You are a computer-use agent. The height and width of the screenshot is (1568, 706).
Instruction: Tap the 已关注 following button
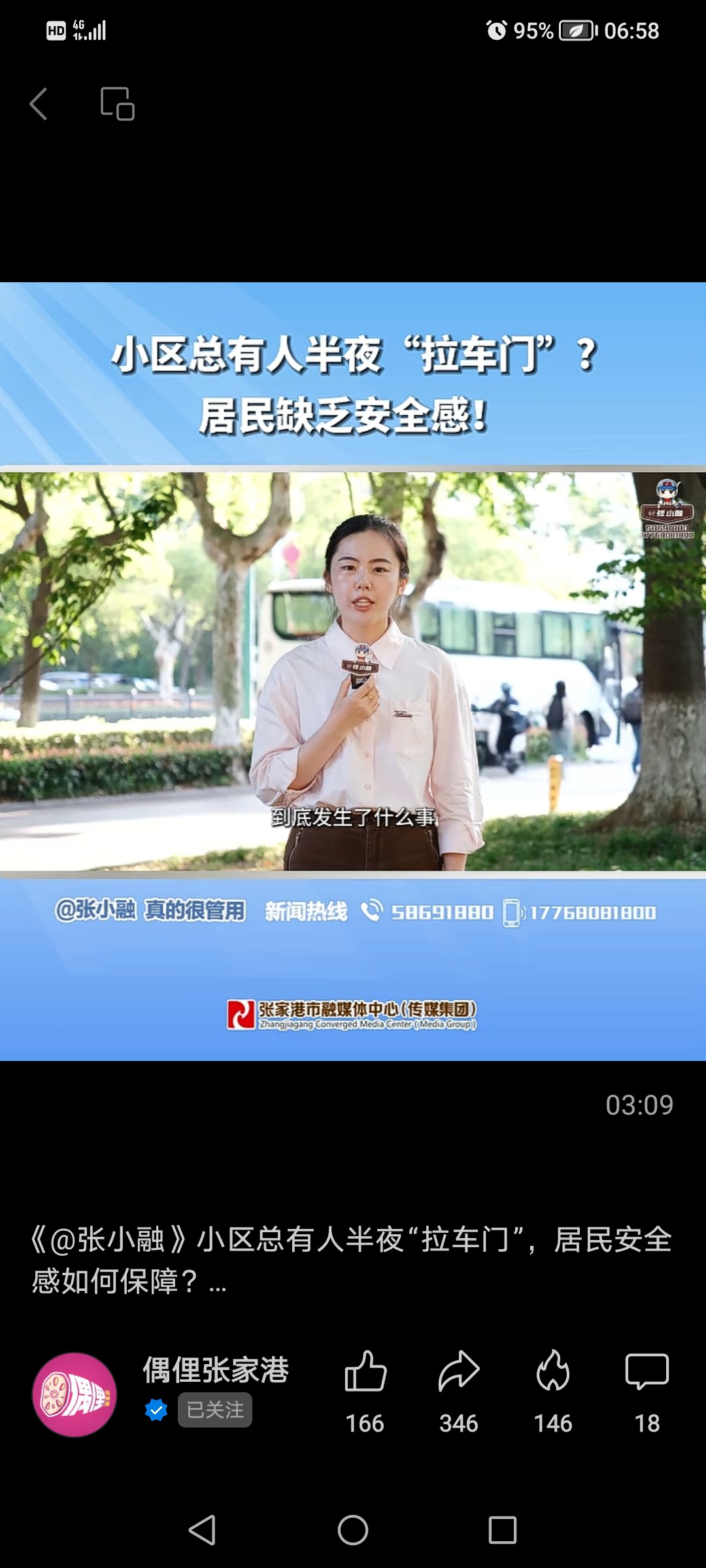(x=215, y=1410)
